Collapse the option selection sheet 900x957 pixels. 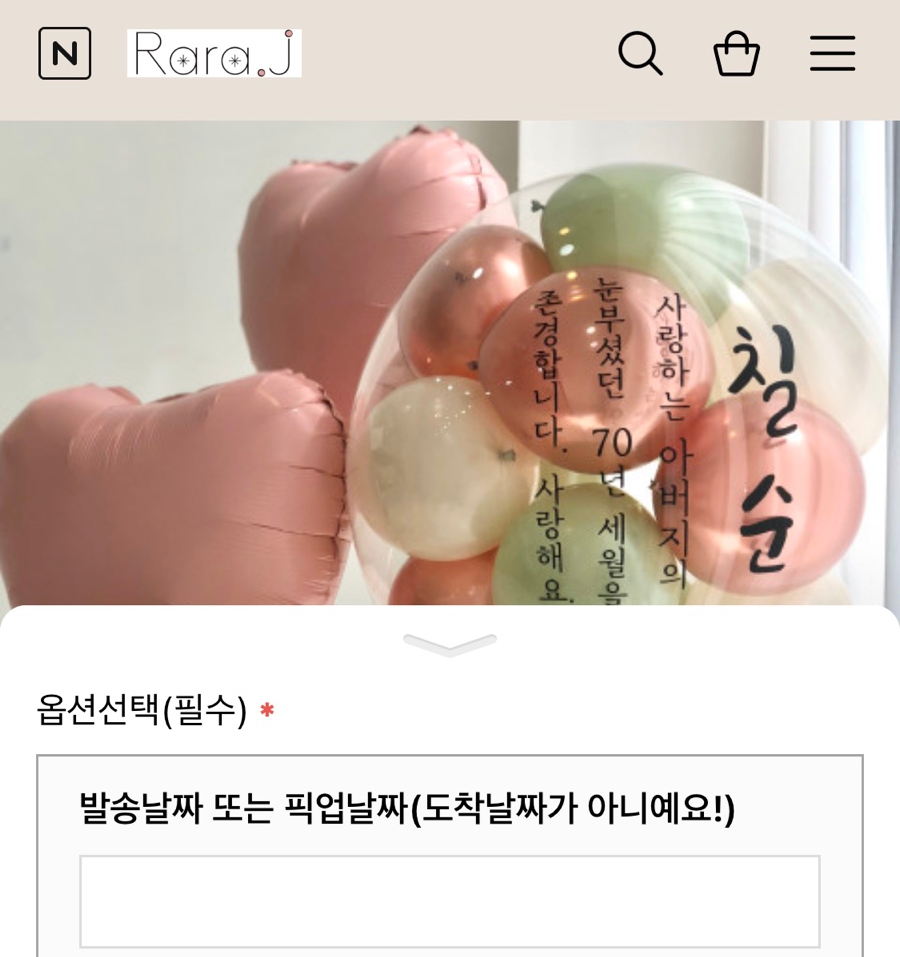pyautogui.click(x=450, y=645)
